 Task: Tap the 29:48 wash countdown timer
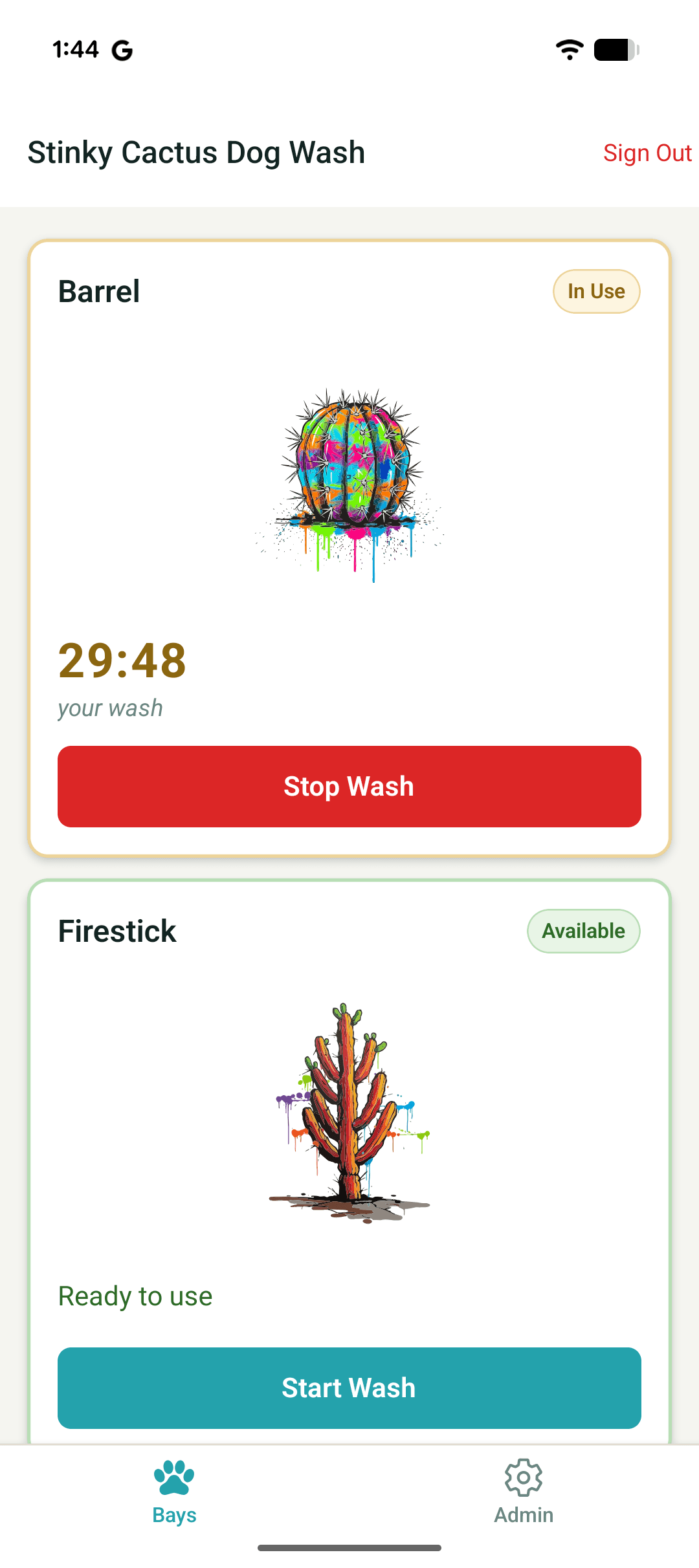coord(122,660)
